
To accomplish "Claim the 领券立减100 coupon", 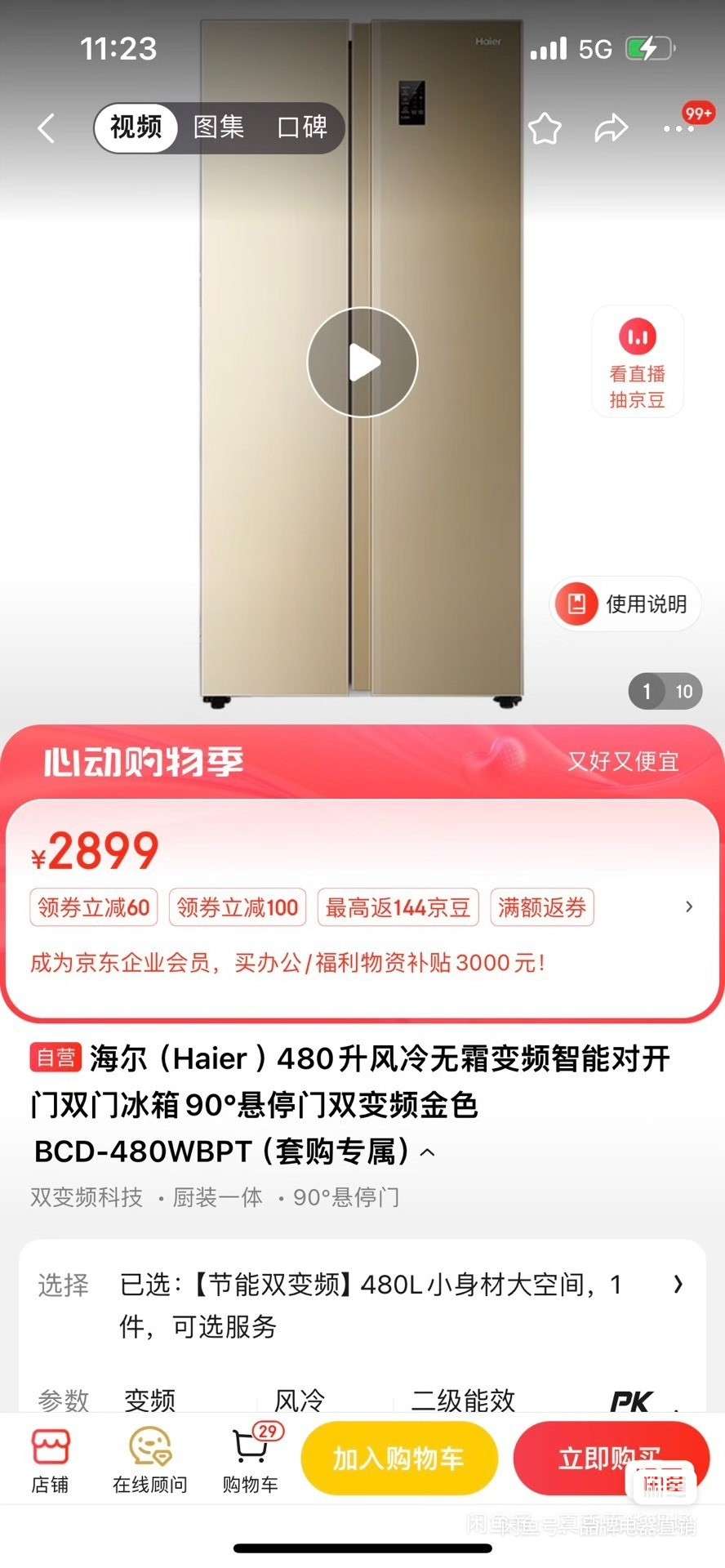I will [238, 907].
